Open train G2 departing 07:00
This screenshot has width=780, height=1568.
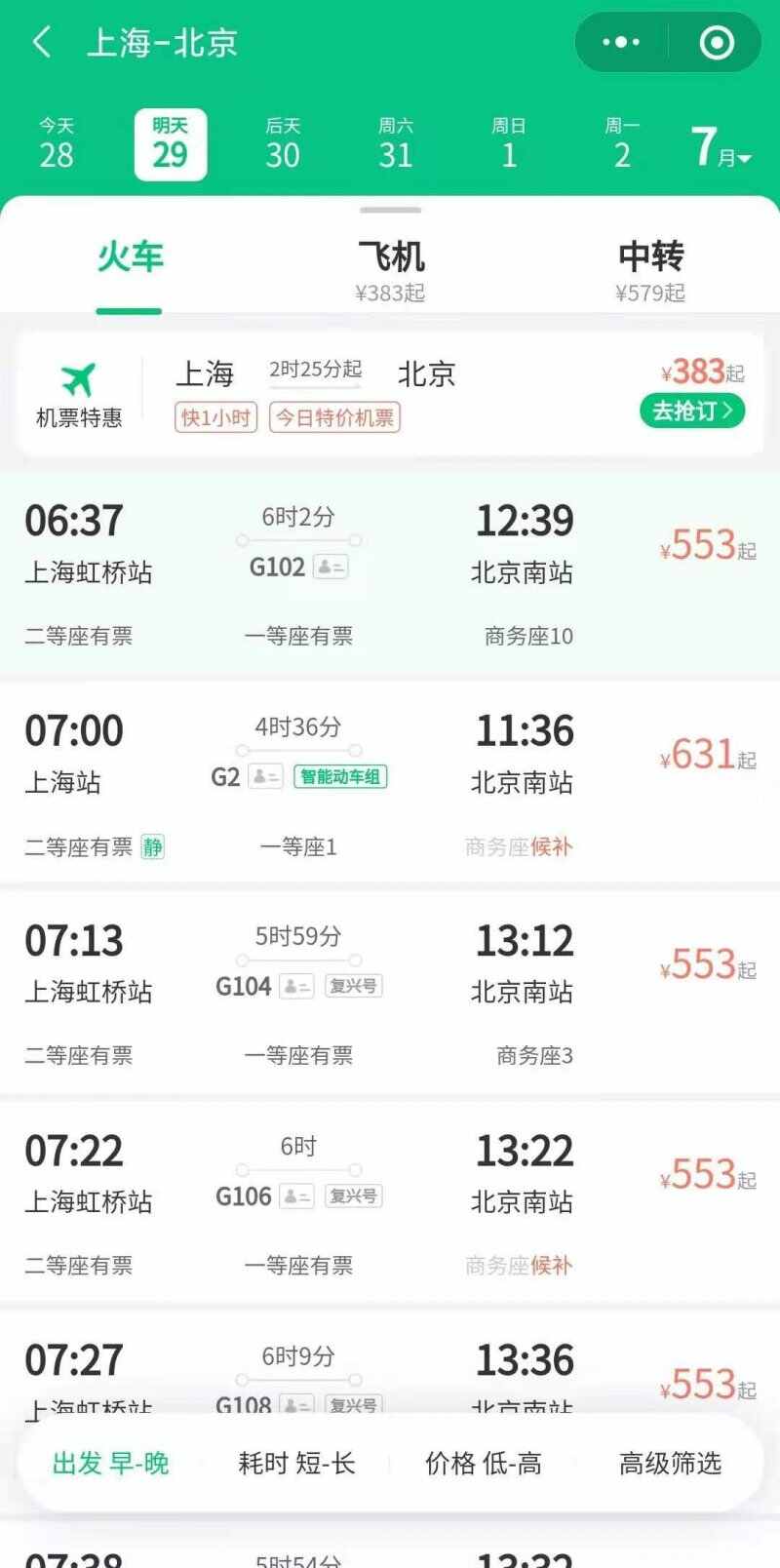click(x=390, y=784)
